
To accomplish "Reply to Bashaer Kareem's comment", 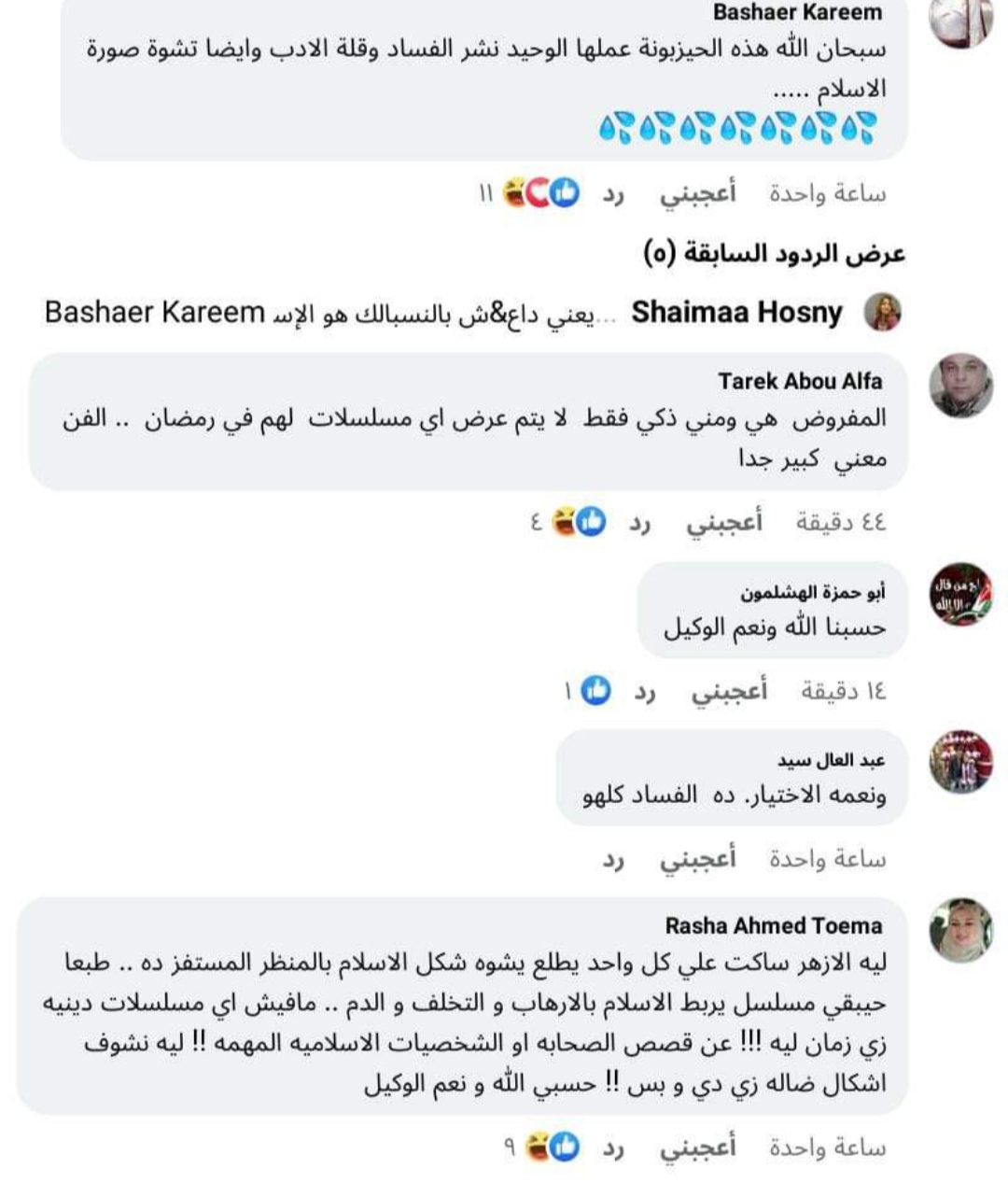I will click(x=613, y=193).
